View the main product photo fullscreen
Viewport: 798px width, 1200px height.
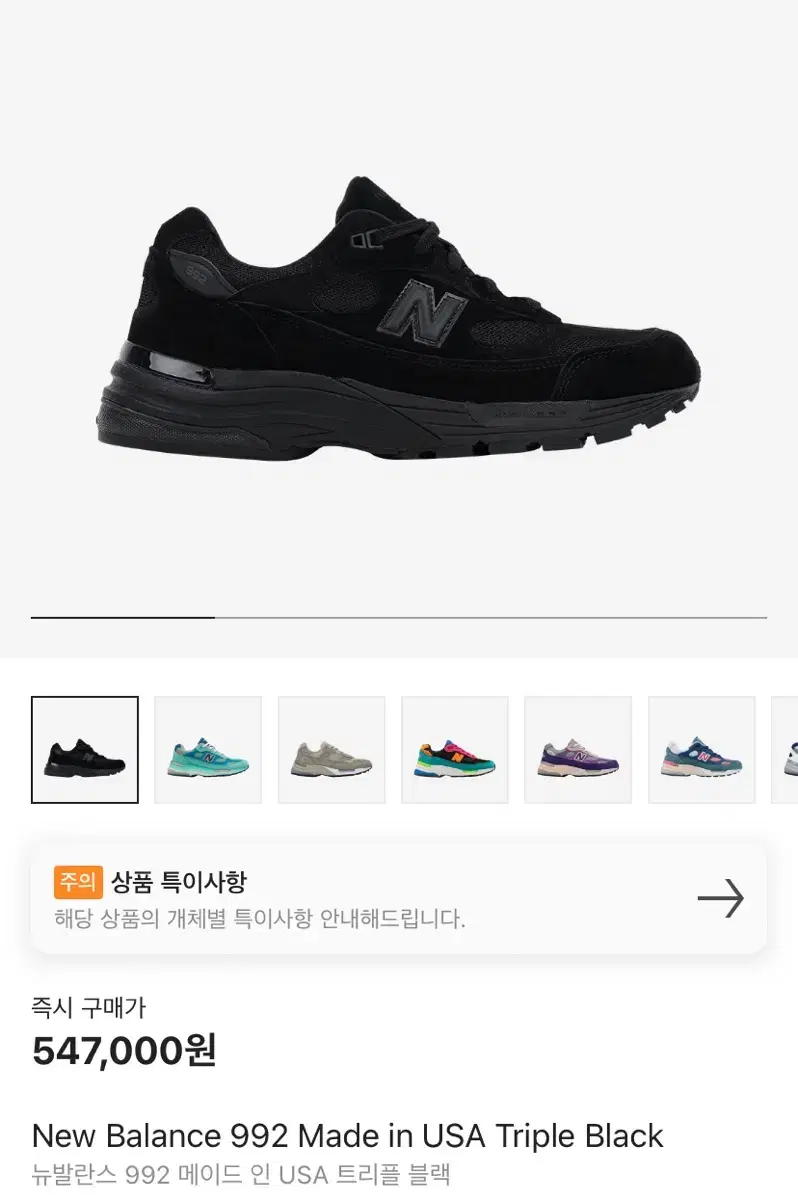click(399, 320)
